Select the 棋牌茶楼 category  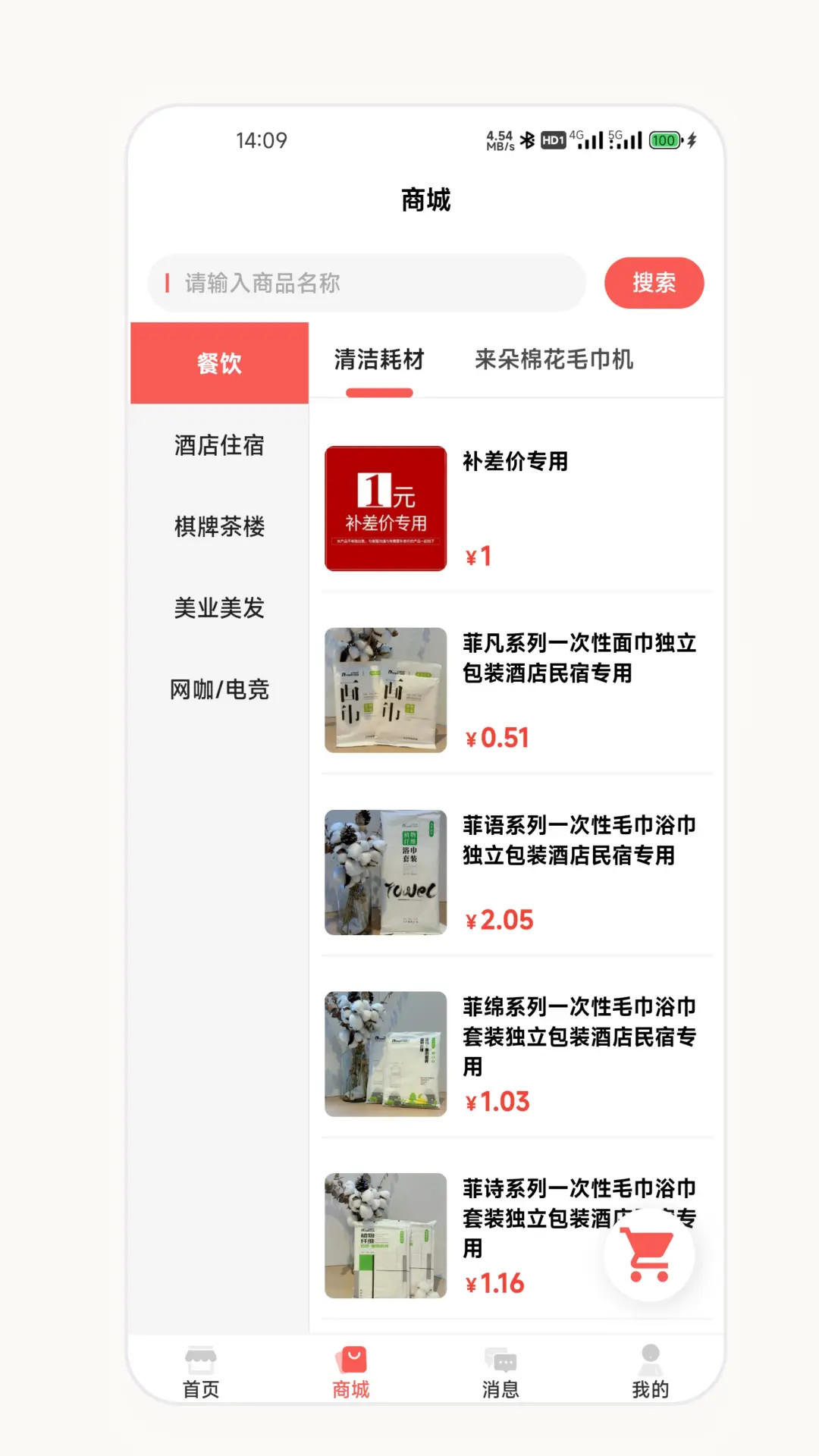[x=218, y=529]
